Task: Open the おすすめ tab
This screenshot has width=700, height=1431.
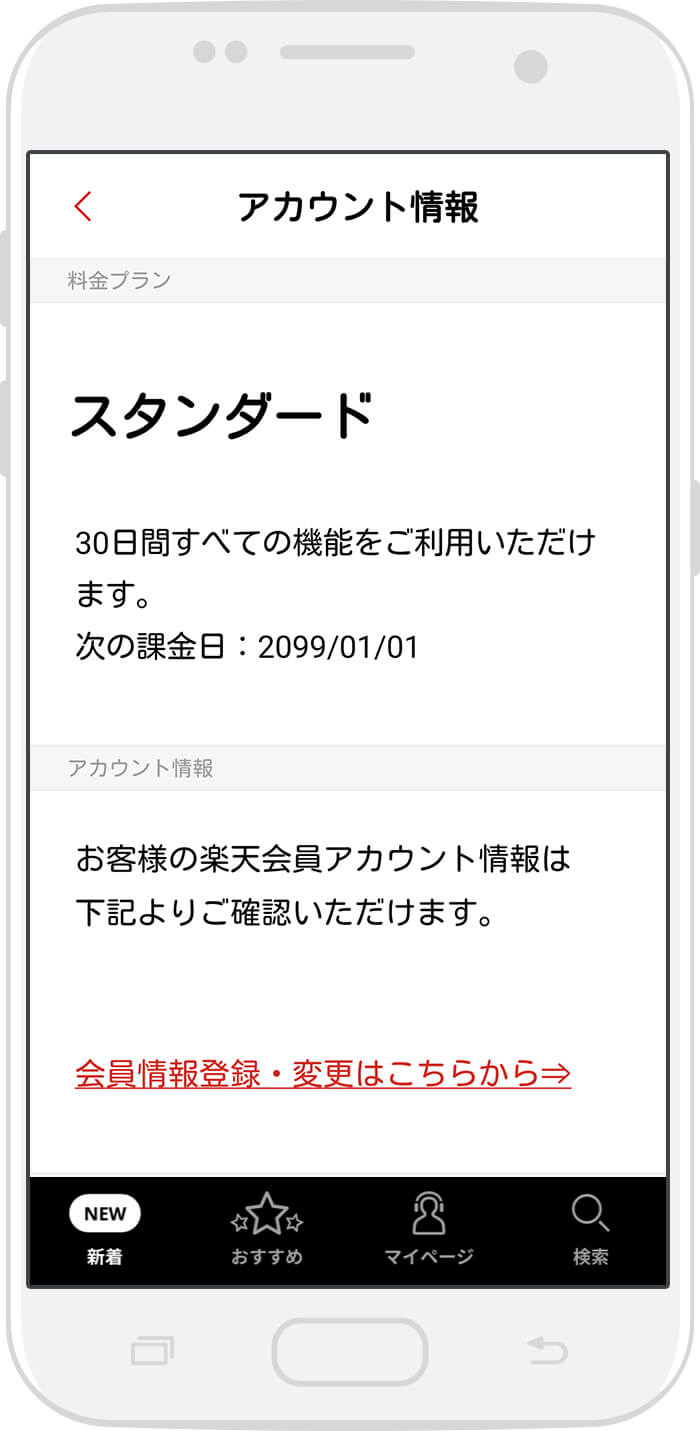Action: tap(267, 1230)
